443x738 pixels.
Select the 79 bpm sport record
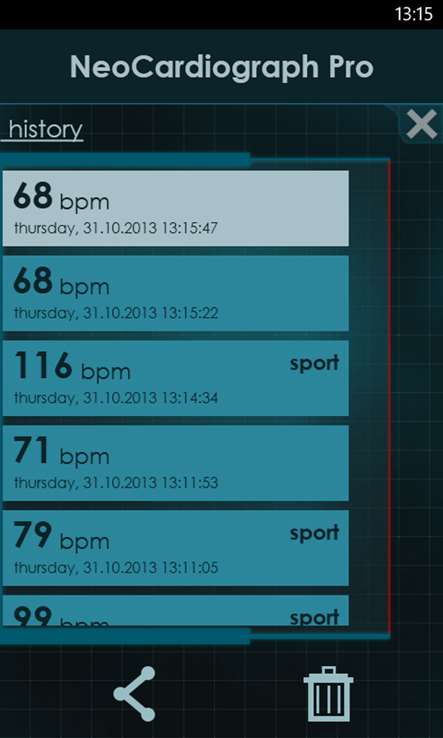(176, 548)
